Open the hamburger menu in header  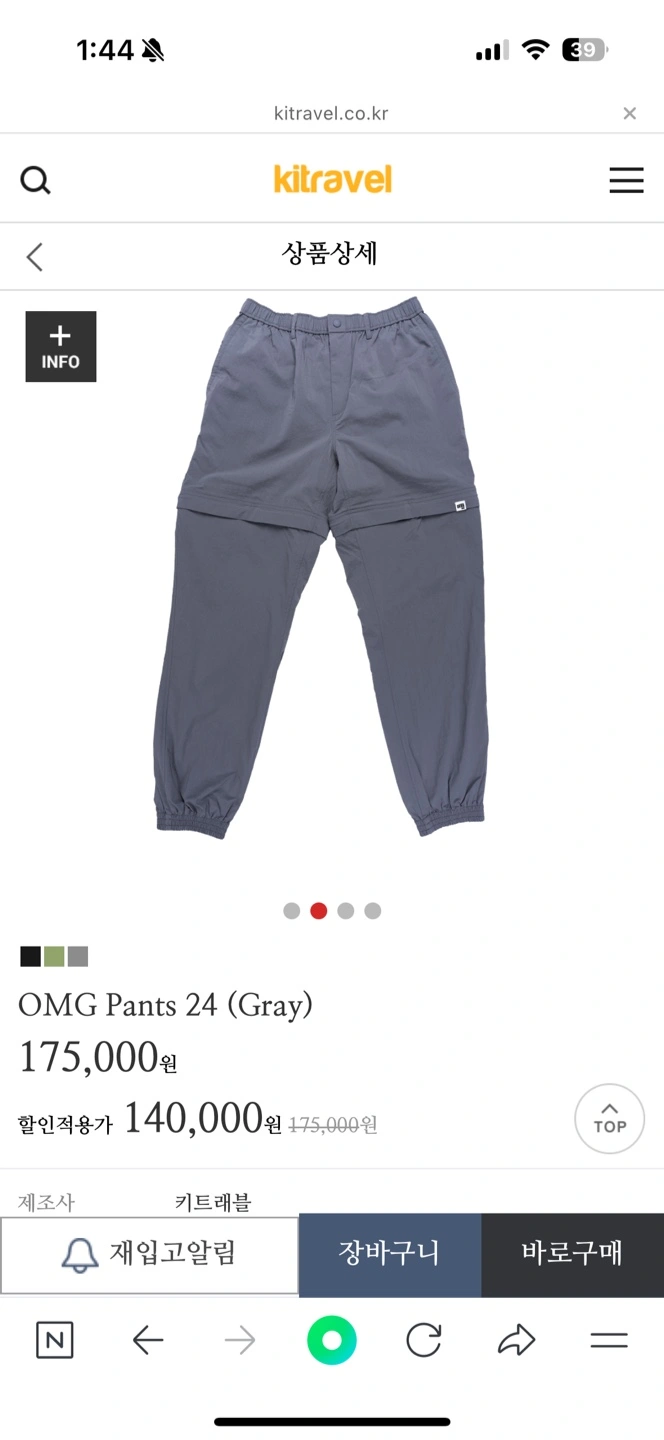click(627, 180)
